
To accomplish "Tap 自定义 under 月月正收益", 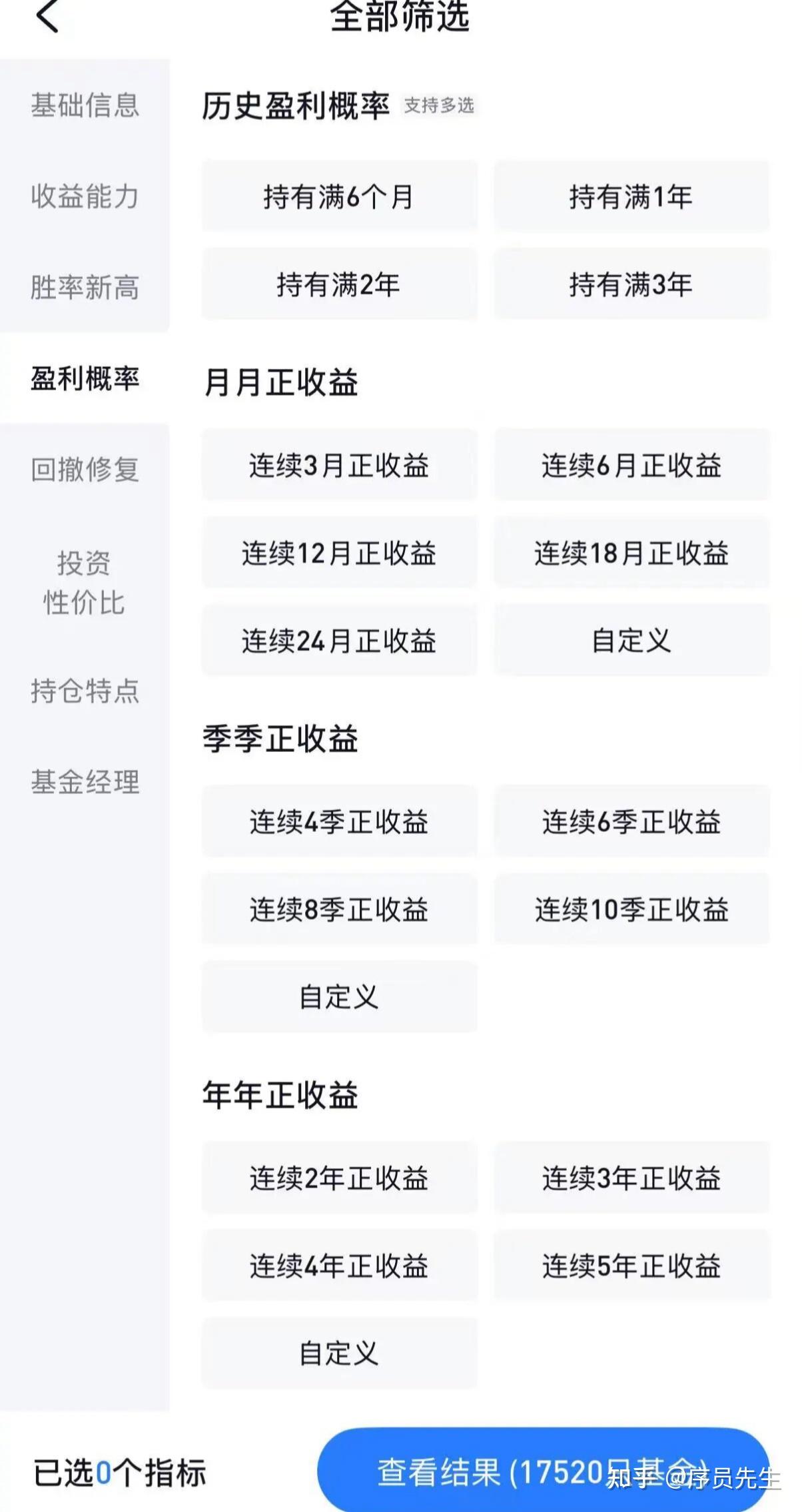I will click(631, 641).
